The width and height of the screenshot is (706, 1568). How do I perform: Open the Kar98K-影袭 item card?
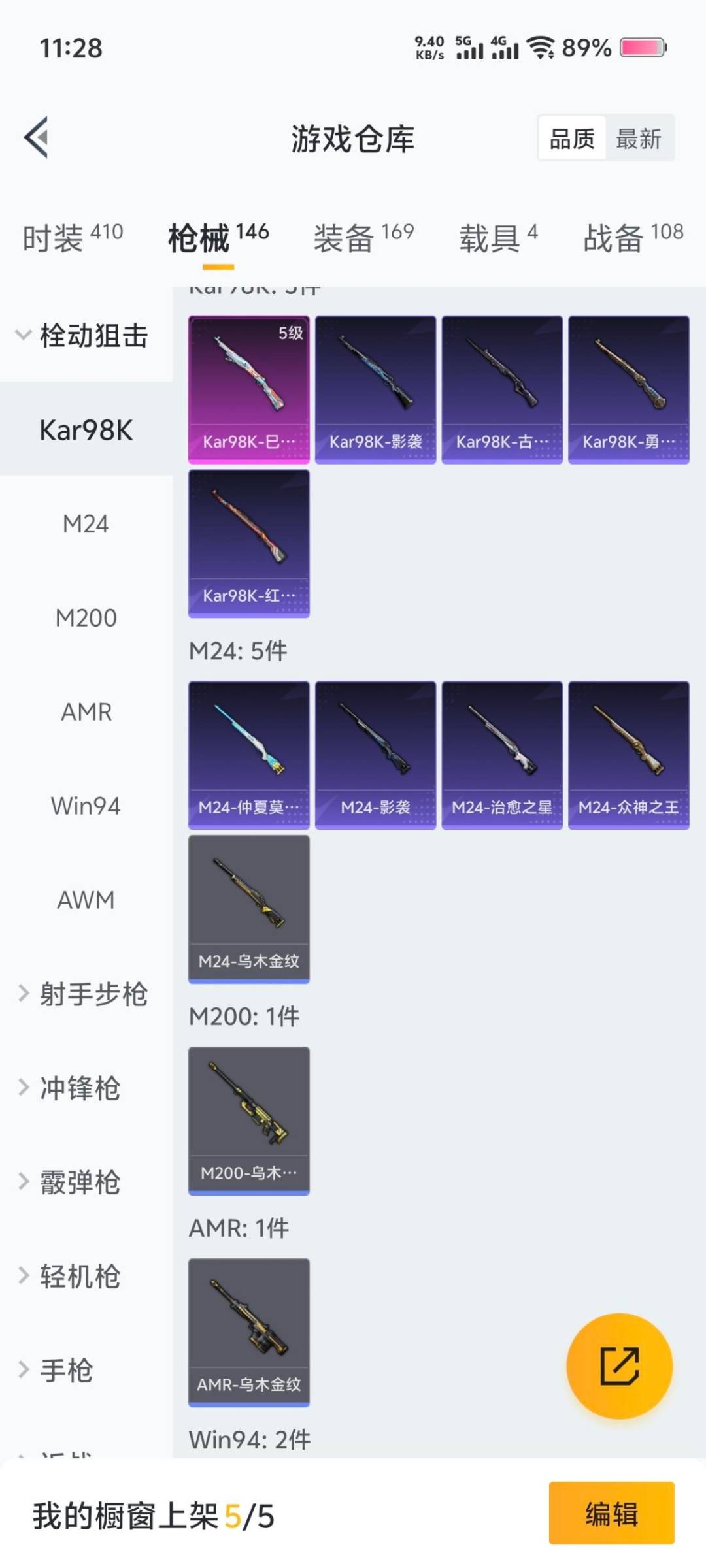coord(375,388)
